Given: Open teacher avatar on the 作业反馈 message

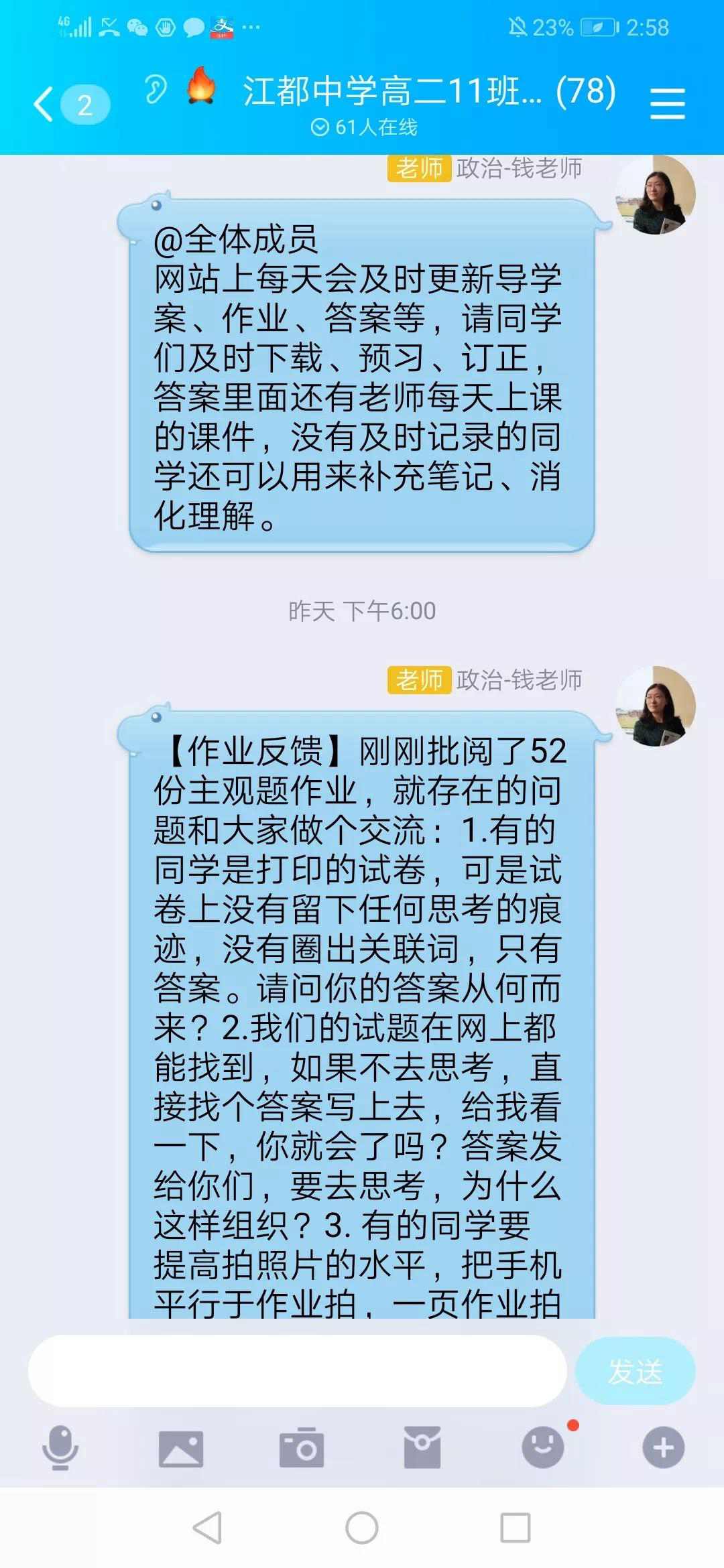Looking at the screenshot, I should coord(655,707).
